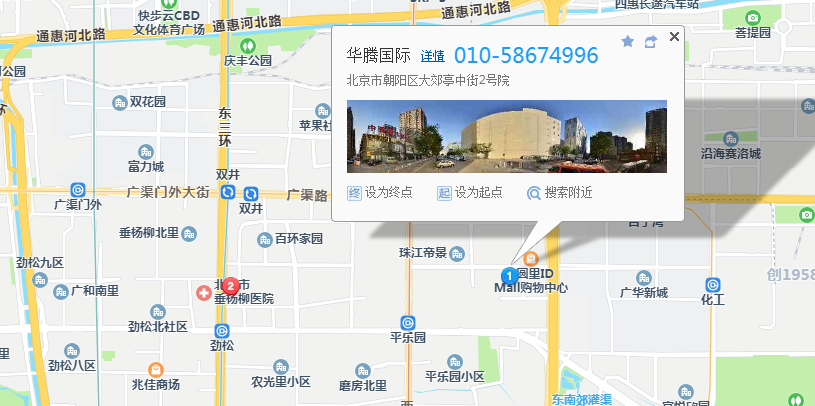This screenshot has height=406, width=815.
Task: Set 华腾国际 as starting point (设为起点)
Action: (470, 192)
